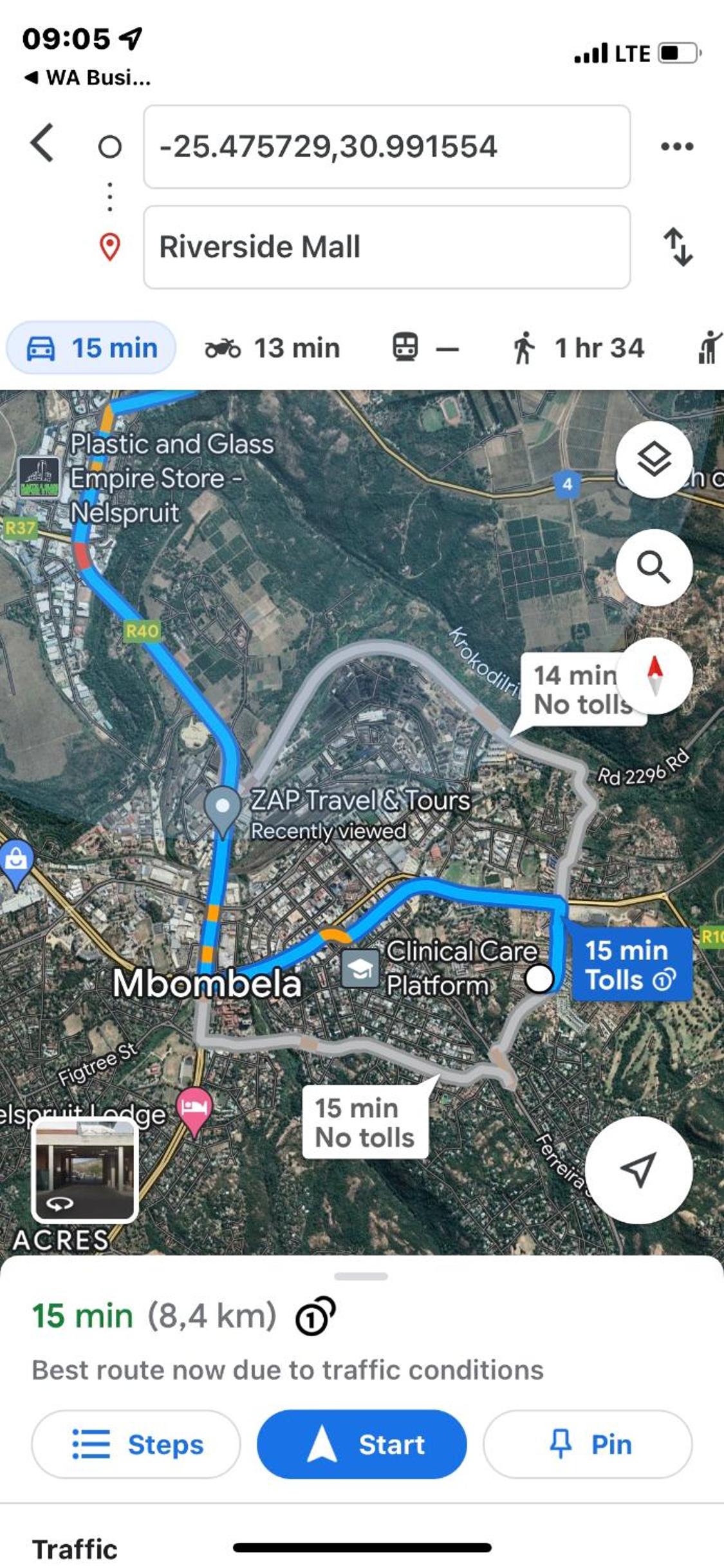Go back with the top-left arrow

pyautogui.click(x=42, y=143)
